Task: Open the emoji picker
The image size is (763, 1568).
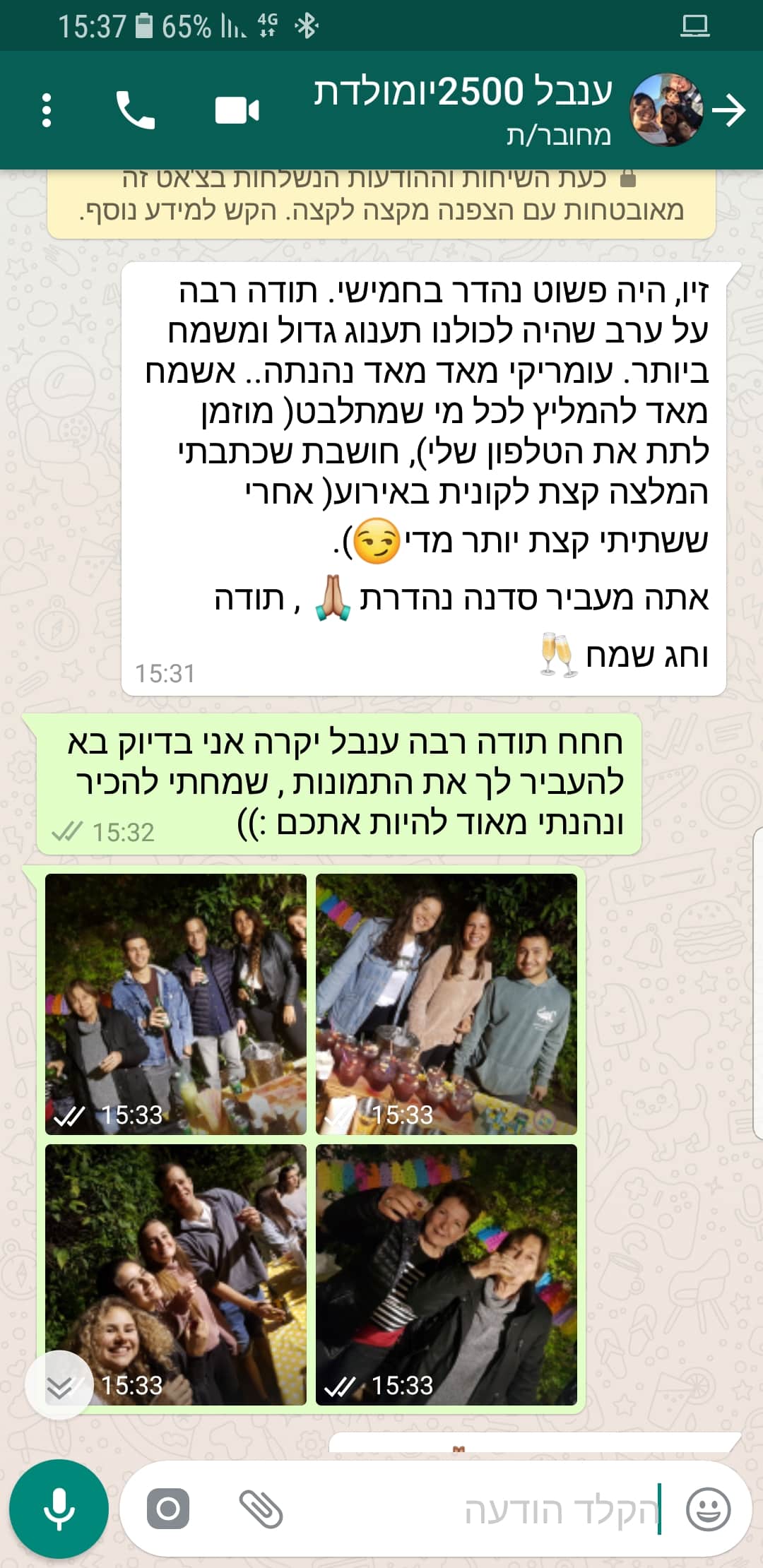Action: [x=709, y=1509]
